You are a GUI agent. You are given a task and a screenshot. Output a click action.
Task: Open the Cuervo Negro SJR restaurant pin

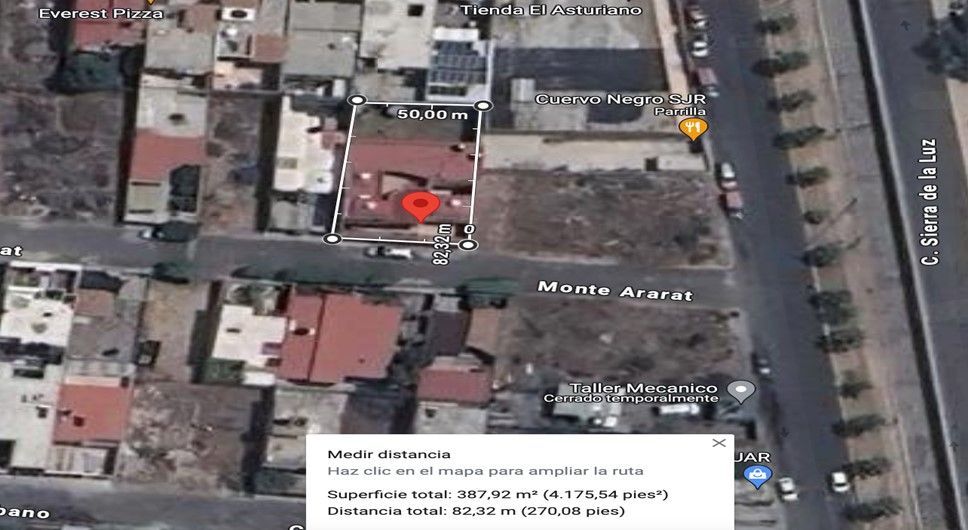click(693, 128)
